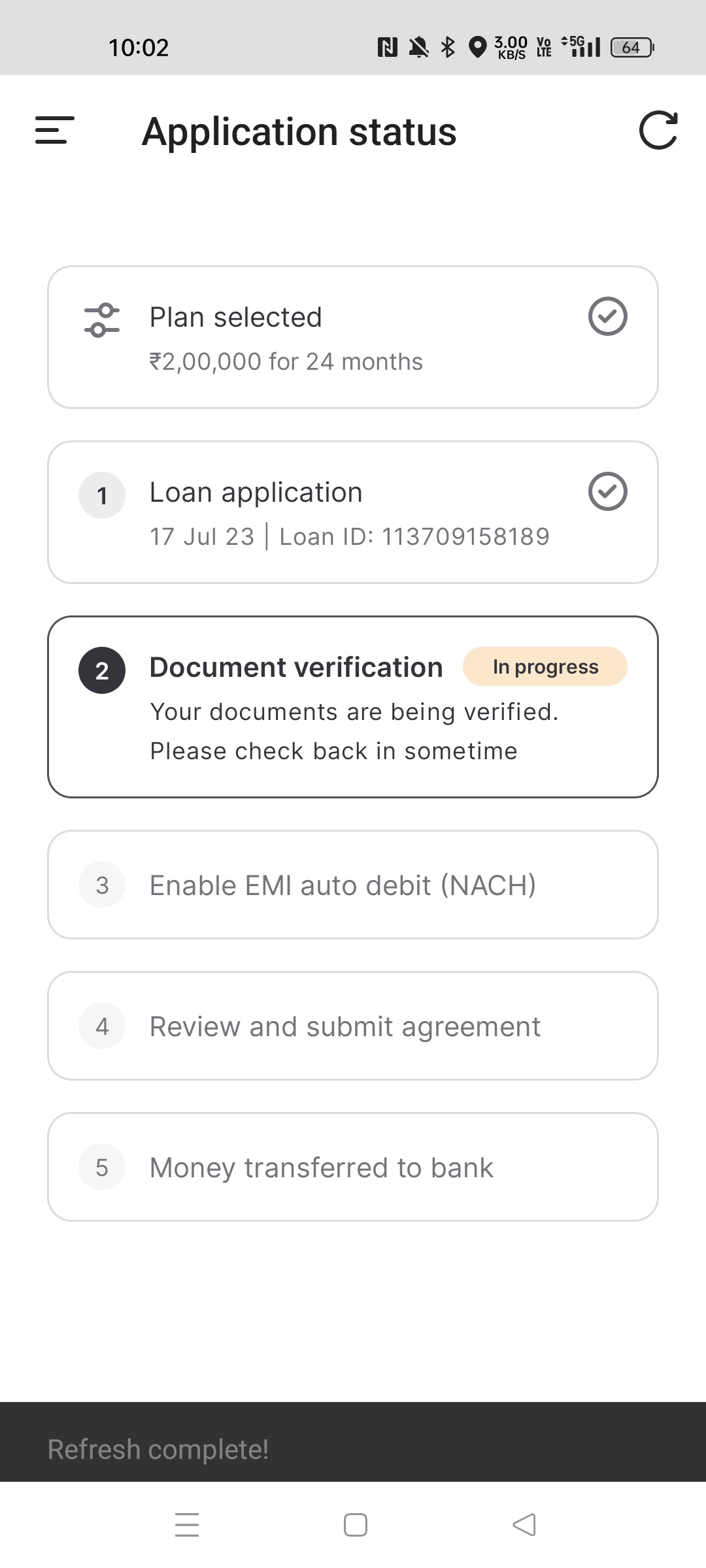Go back using system back button

(x=524, y=1525)
